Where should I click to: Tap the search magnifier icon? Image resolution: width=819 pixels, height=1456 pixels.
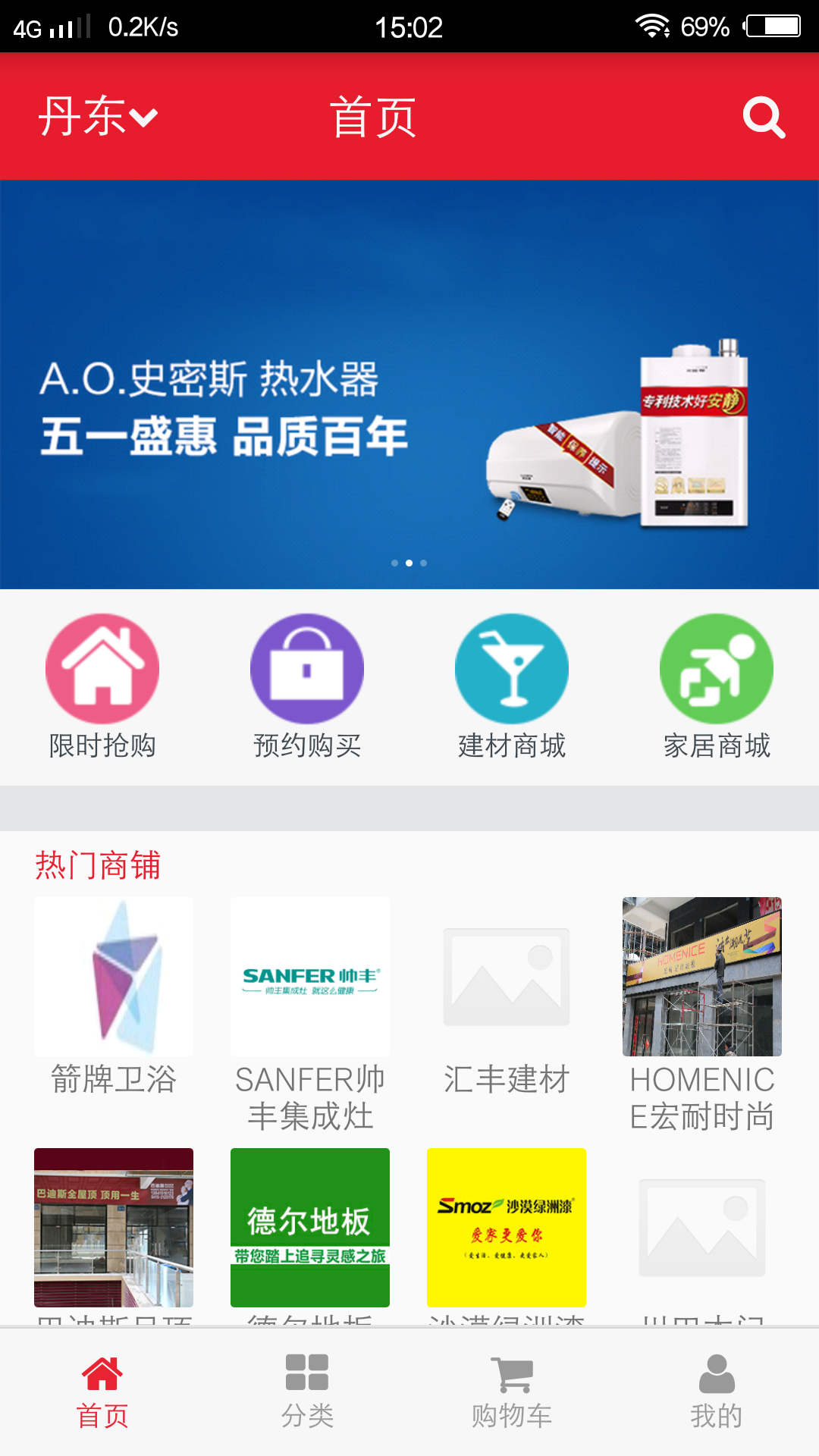click(x=764, y=118)
